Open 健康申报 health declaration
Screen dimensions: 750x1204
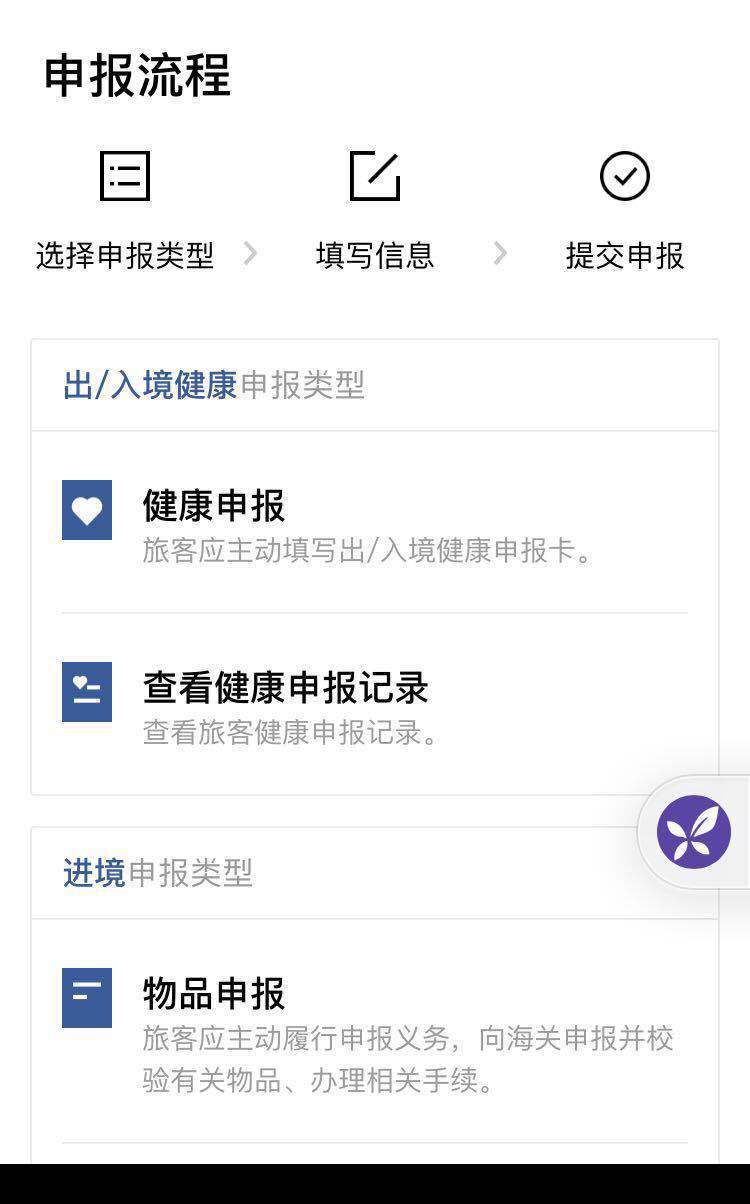pos(375,523)
